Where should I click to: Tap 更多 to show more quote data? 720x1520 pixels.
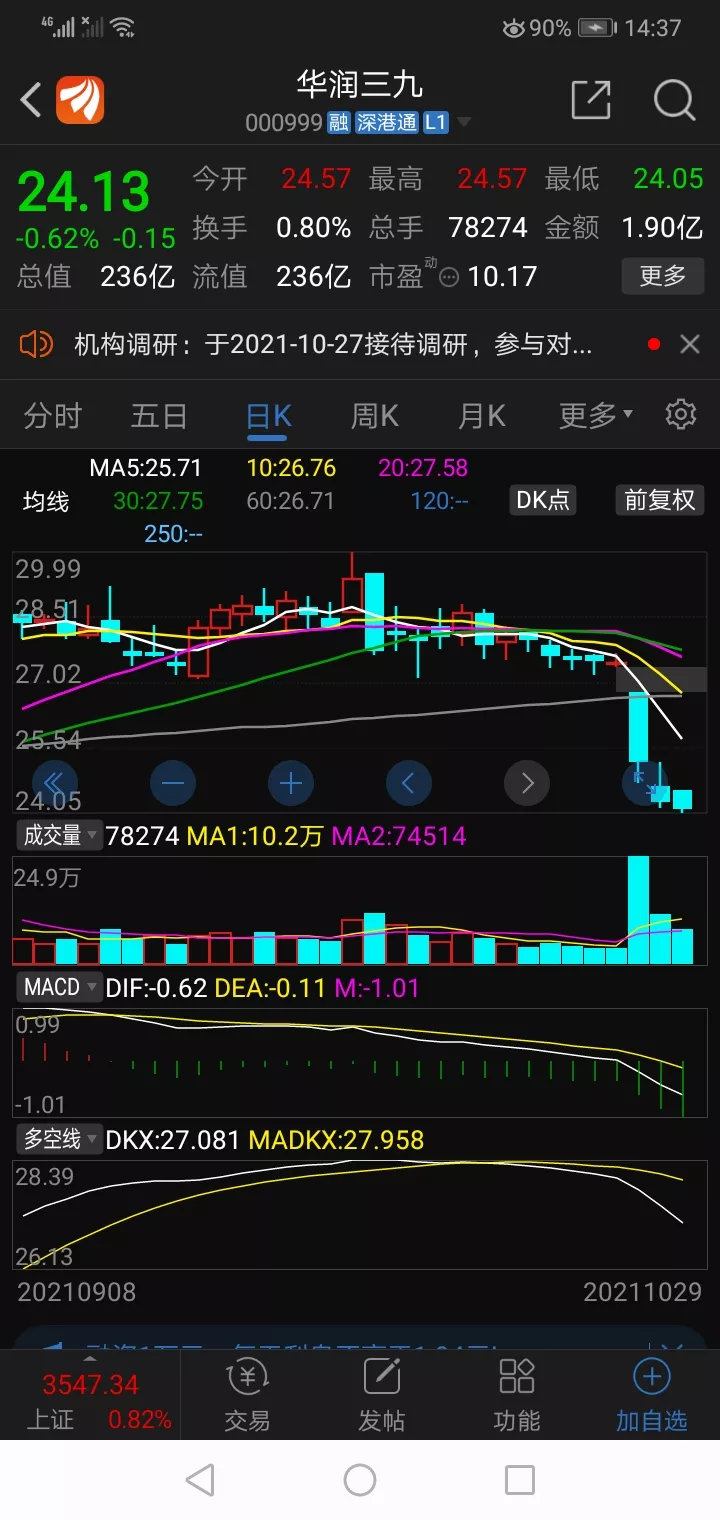click(x=661, y=275)
